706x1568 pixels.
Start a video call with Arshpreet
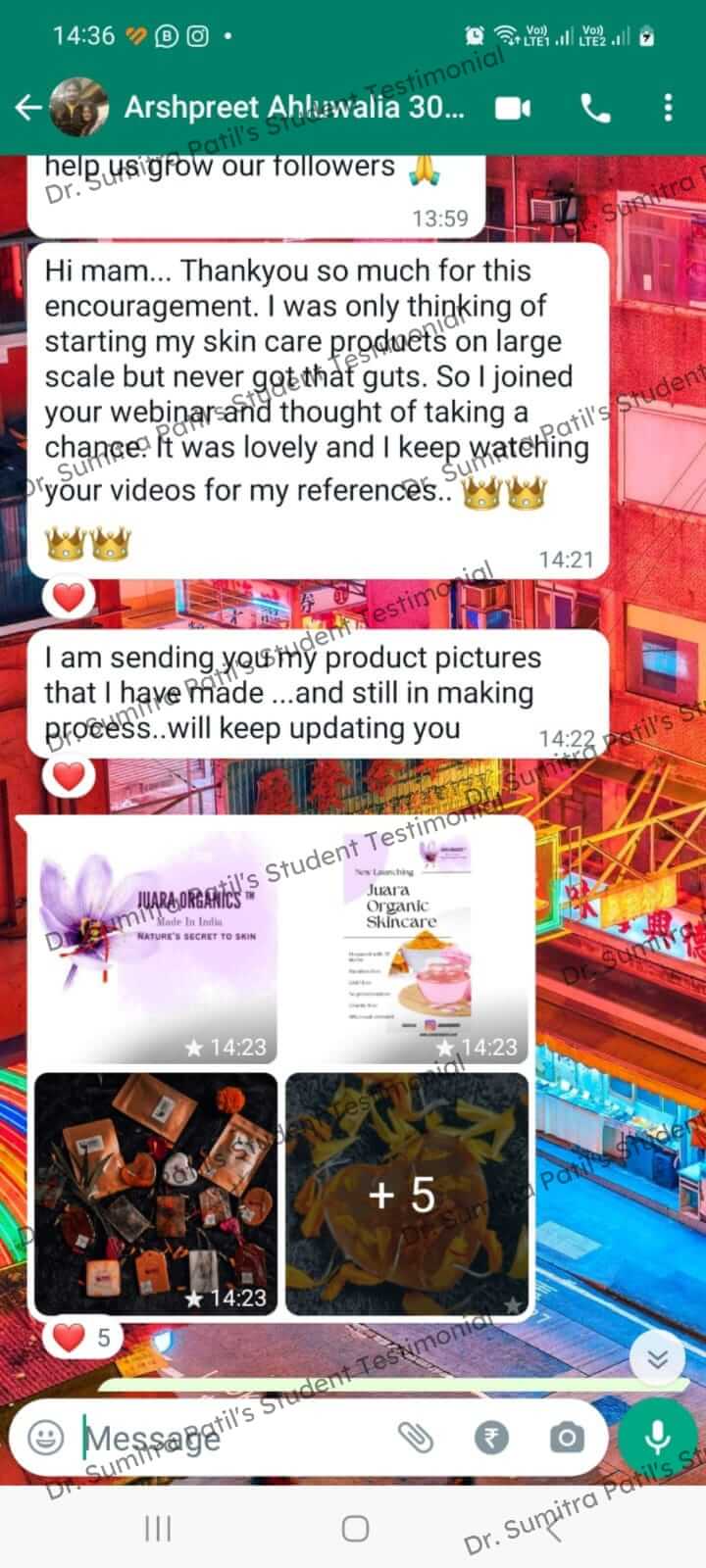(x=512, y=108)
